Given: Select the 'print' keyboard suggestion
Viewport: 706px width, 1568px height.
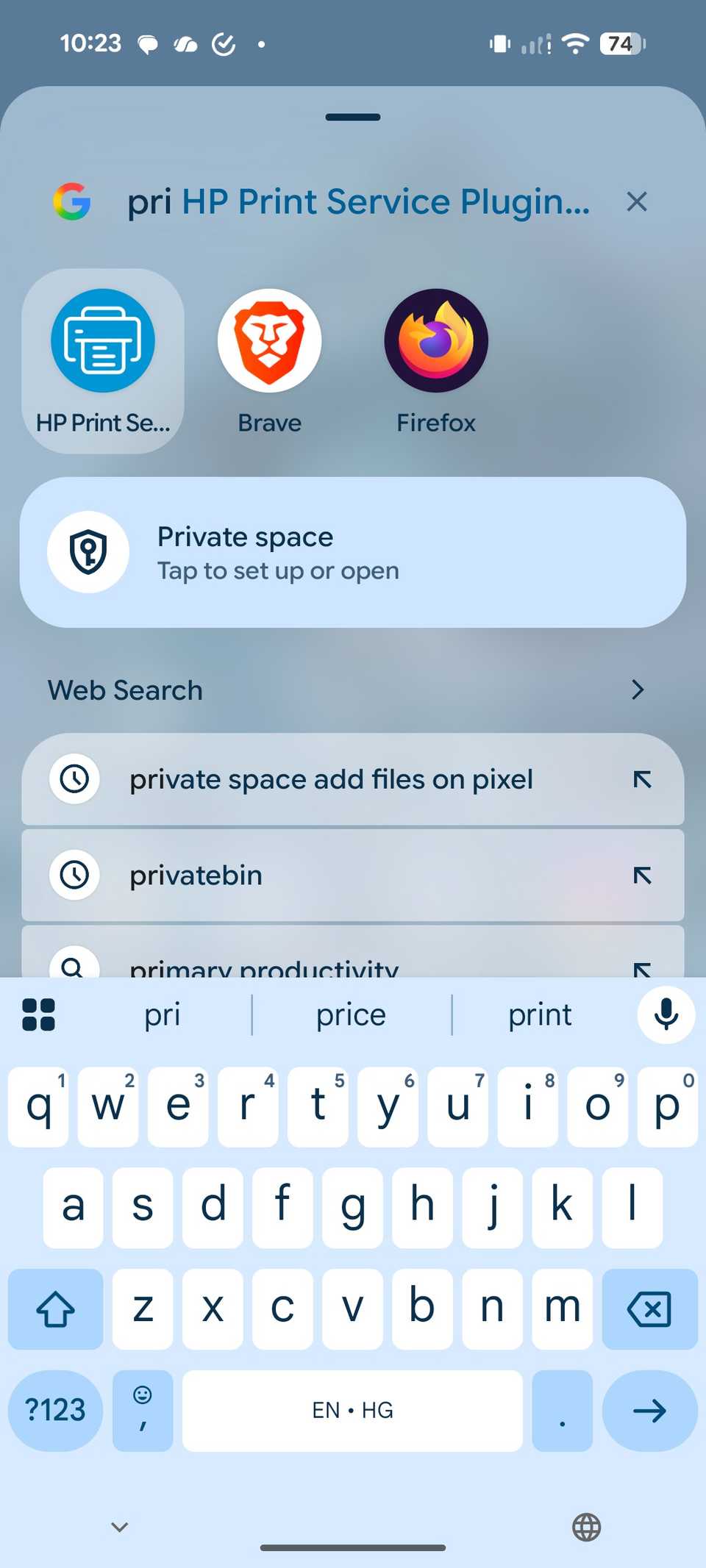Looking at the screenshot, I should point(539,1014).
